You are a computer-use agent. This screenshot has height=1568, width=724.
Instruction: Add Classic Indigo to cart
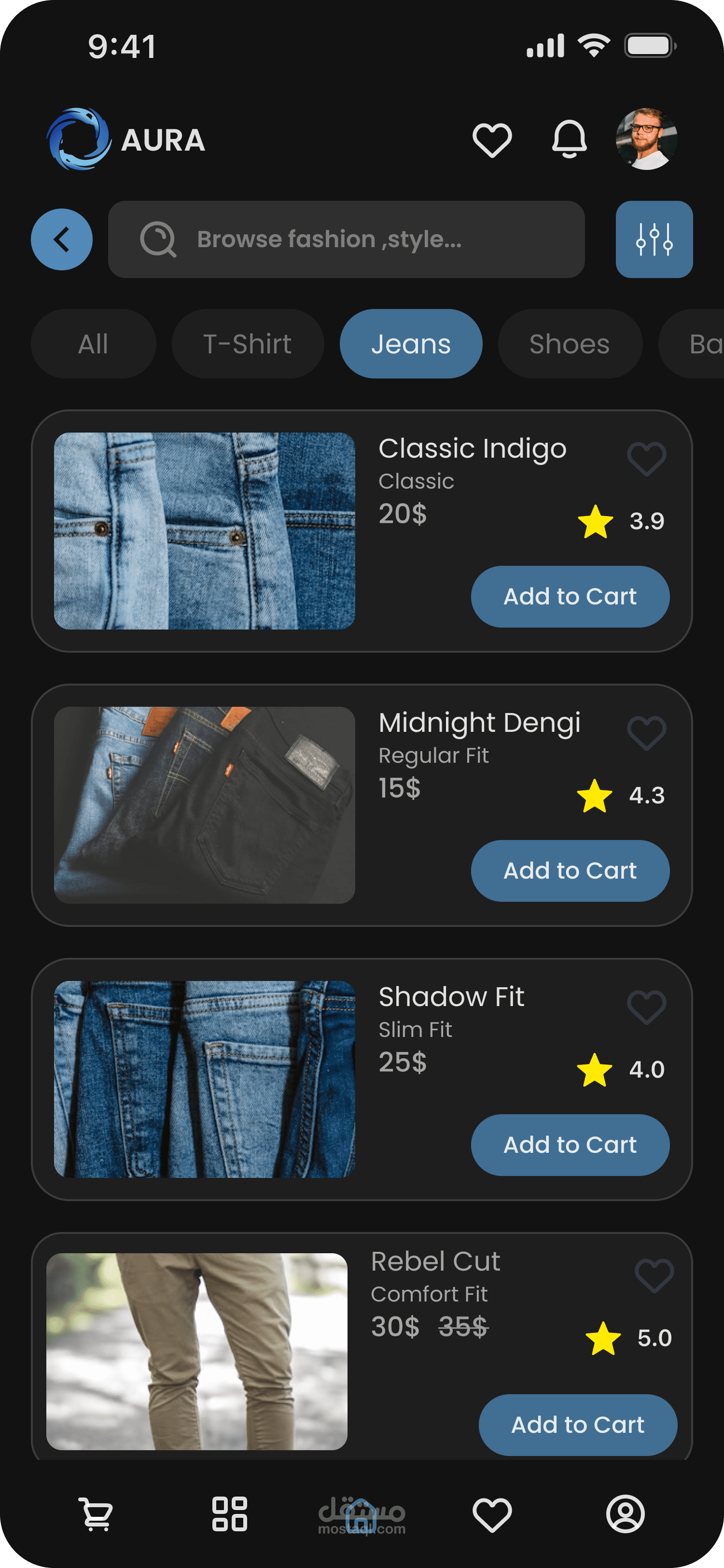tap(570, 597)
